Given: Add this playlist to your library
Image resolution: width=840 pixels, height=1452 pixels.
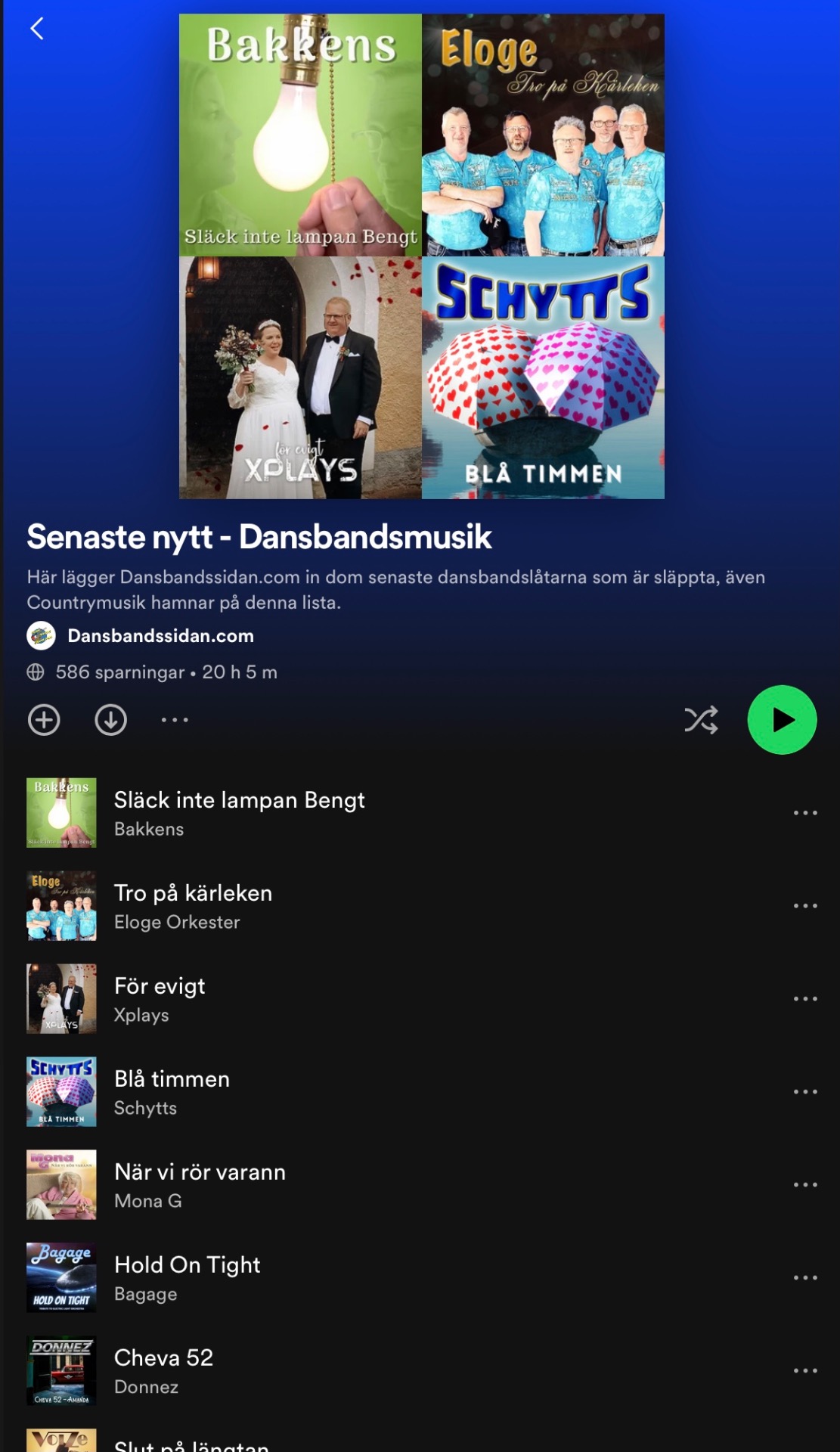Looking at the screenshot, I should coord(44,720).
